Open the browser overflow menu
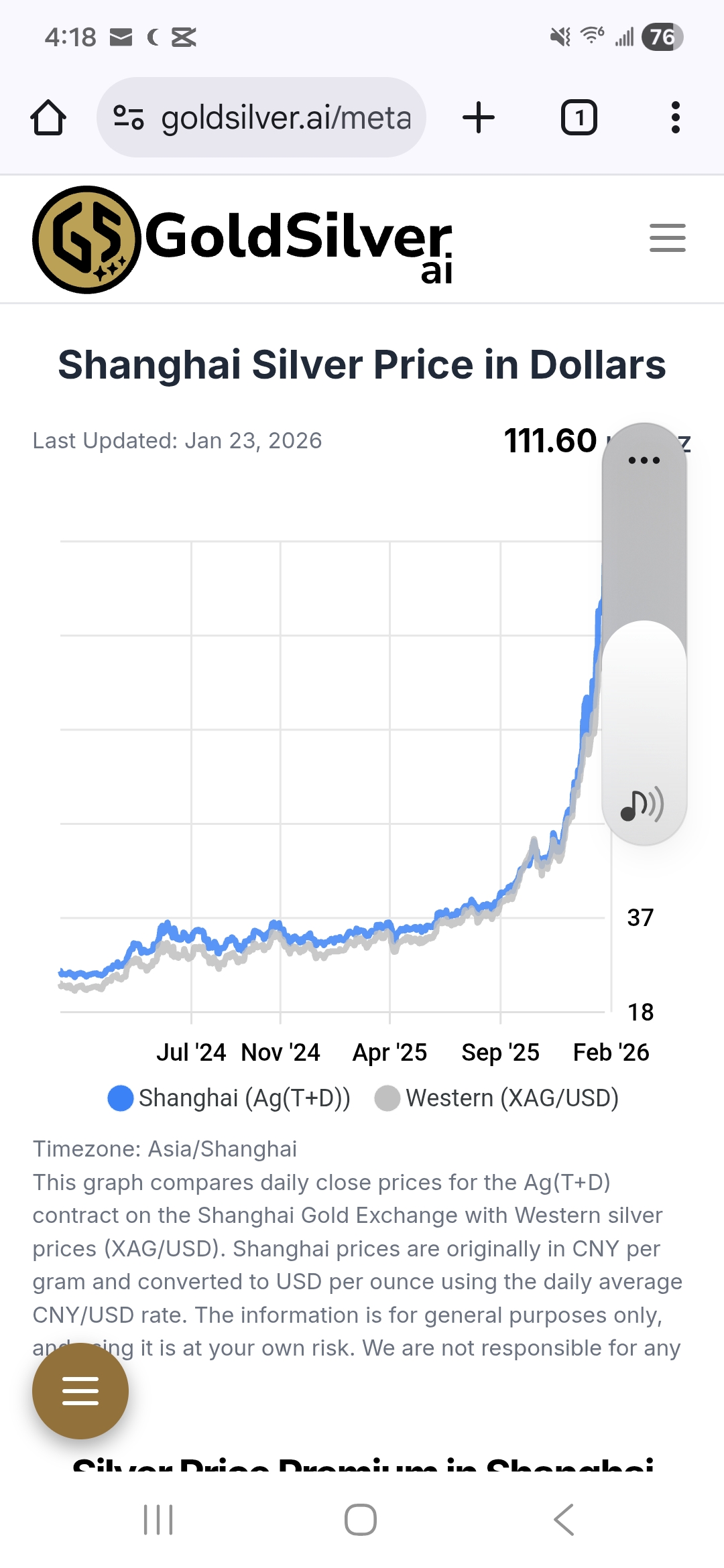724x1568 pixels. 675,118
